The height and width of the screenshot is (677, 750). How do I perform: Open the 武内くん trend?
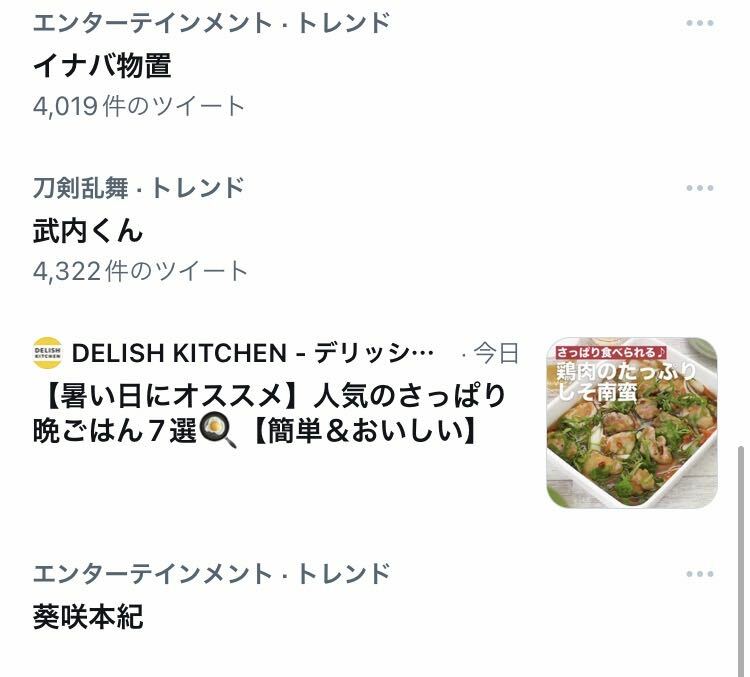coord(88,231)
